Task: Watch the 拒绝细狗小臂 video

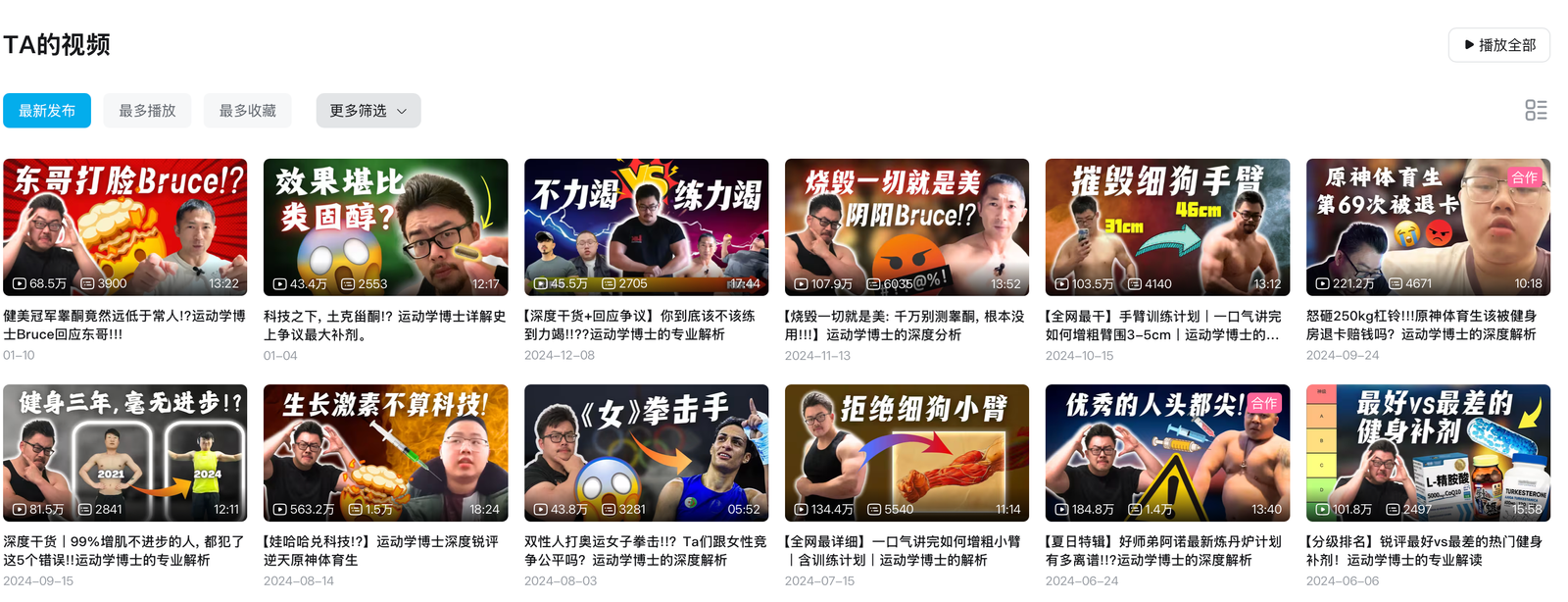Action: click(906, 453)
